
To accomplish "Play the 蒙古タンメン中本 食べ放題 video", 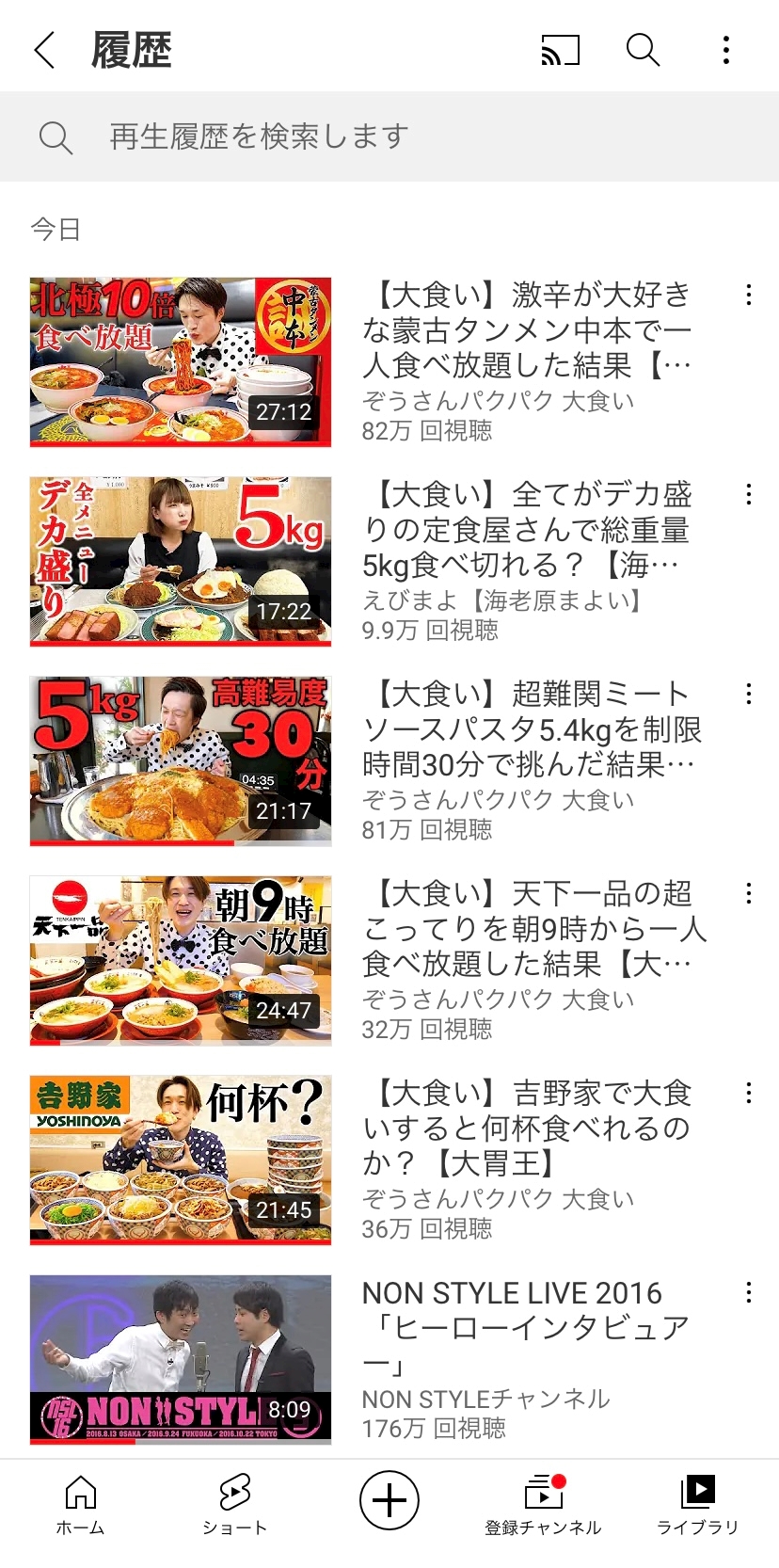I will pyautogui.click(x=181, y=361).
